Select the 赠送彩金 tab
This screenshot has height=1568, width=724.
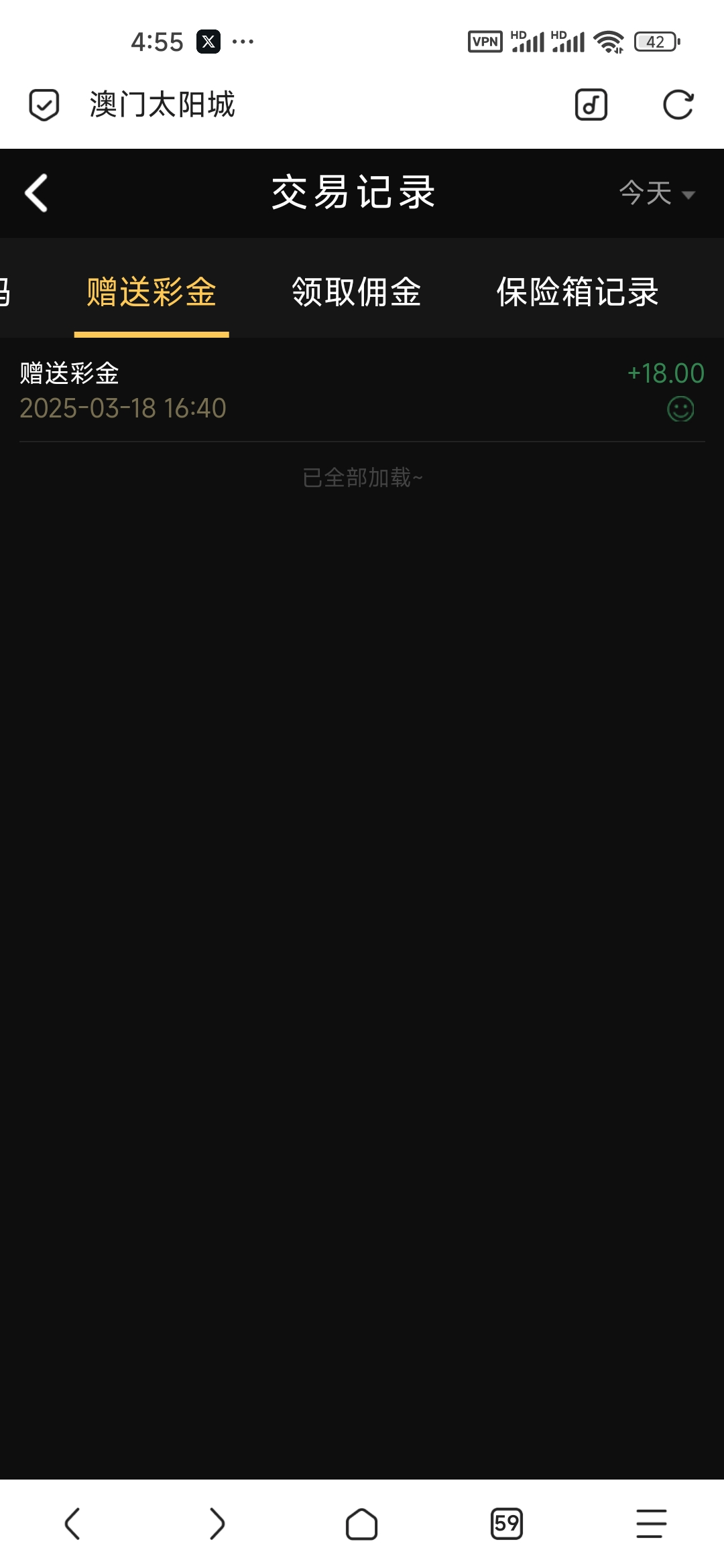(x=152, y=292)
